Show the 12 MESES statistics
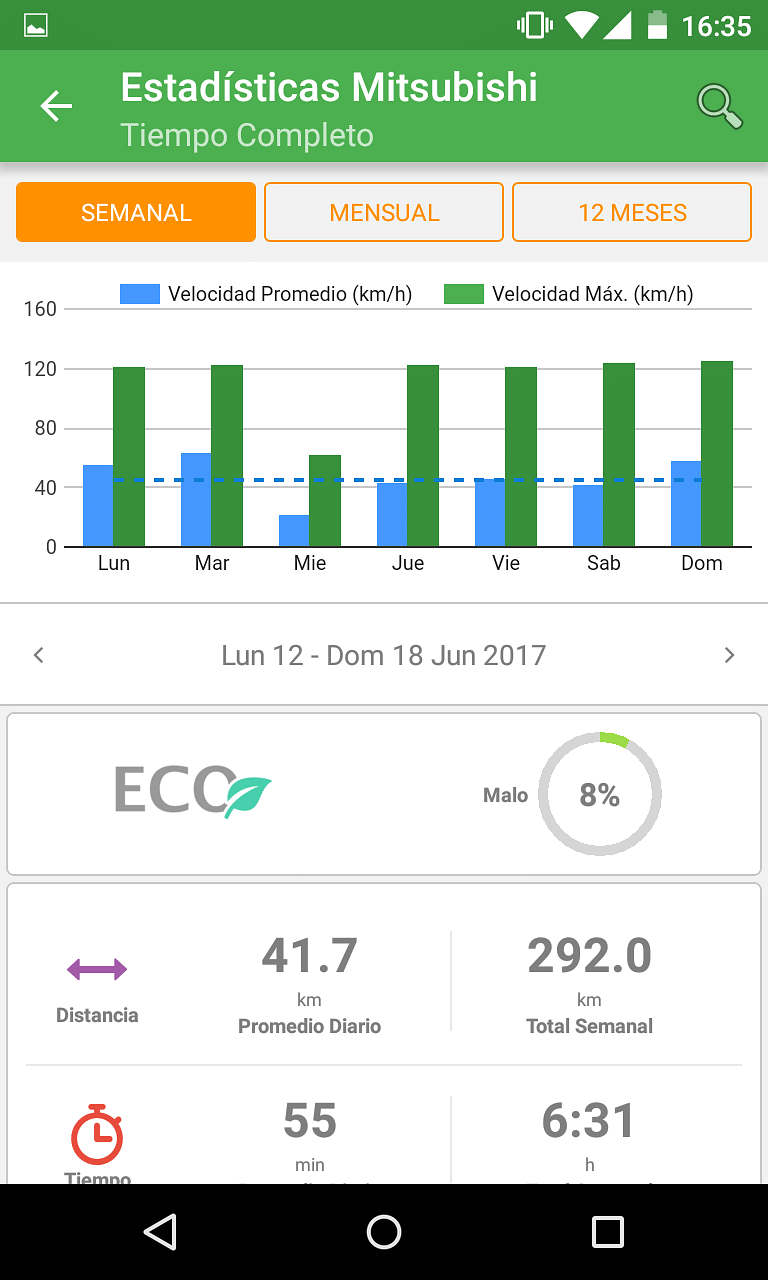The width and height of the screenshot is (768, 1280). point(632,212)
